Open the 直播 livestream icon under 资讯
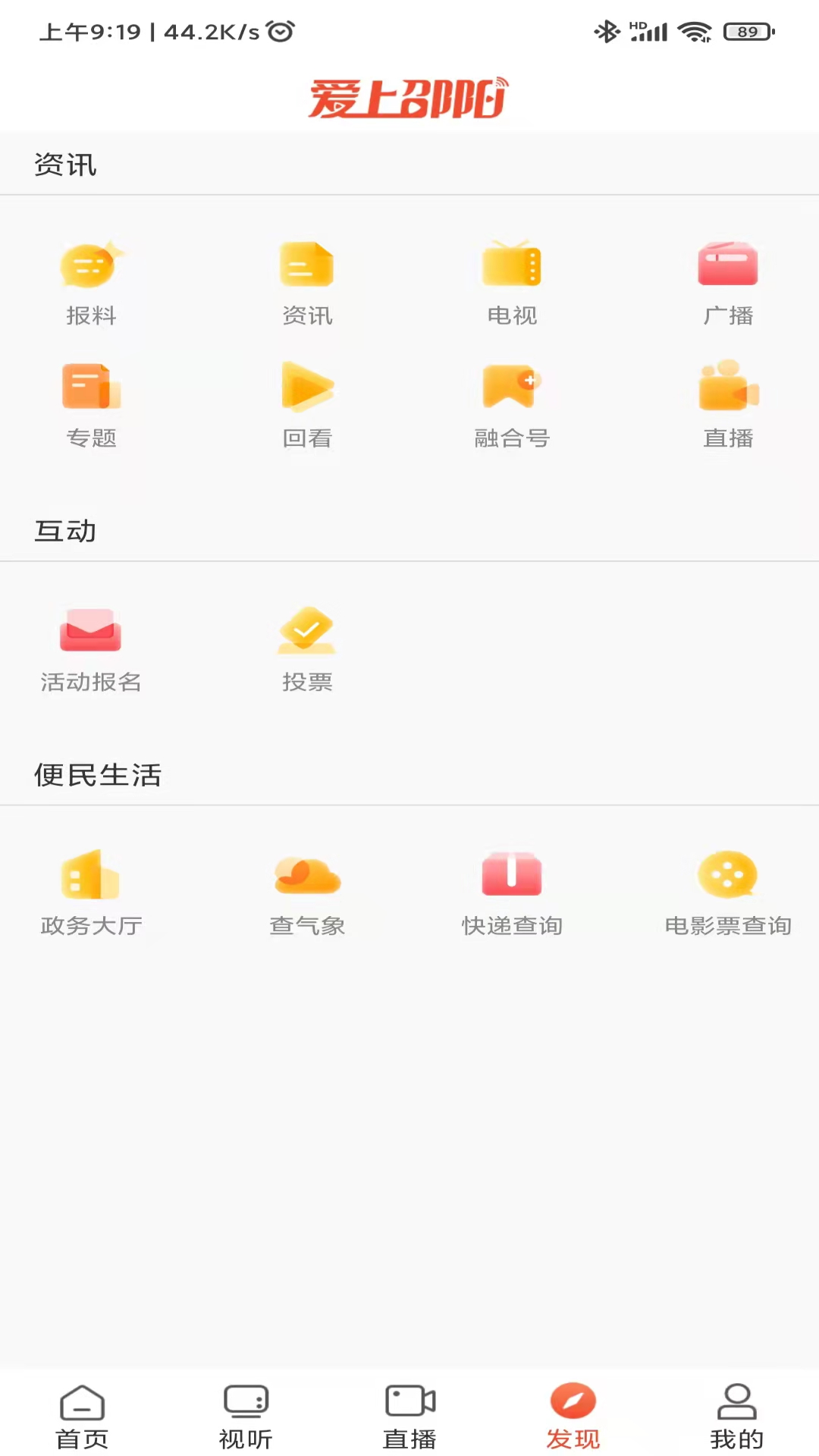 tap(727, 402)
